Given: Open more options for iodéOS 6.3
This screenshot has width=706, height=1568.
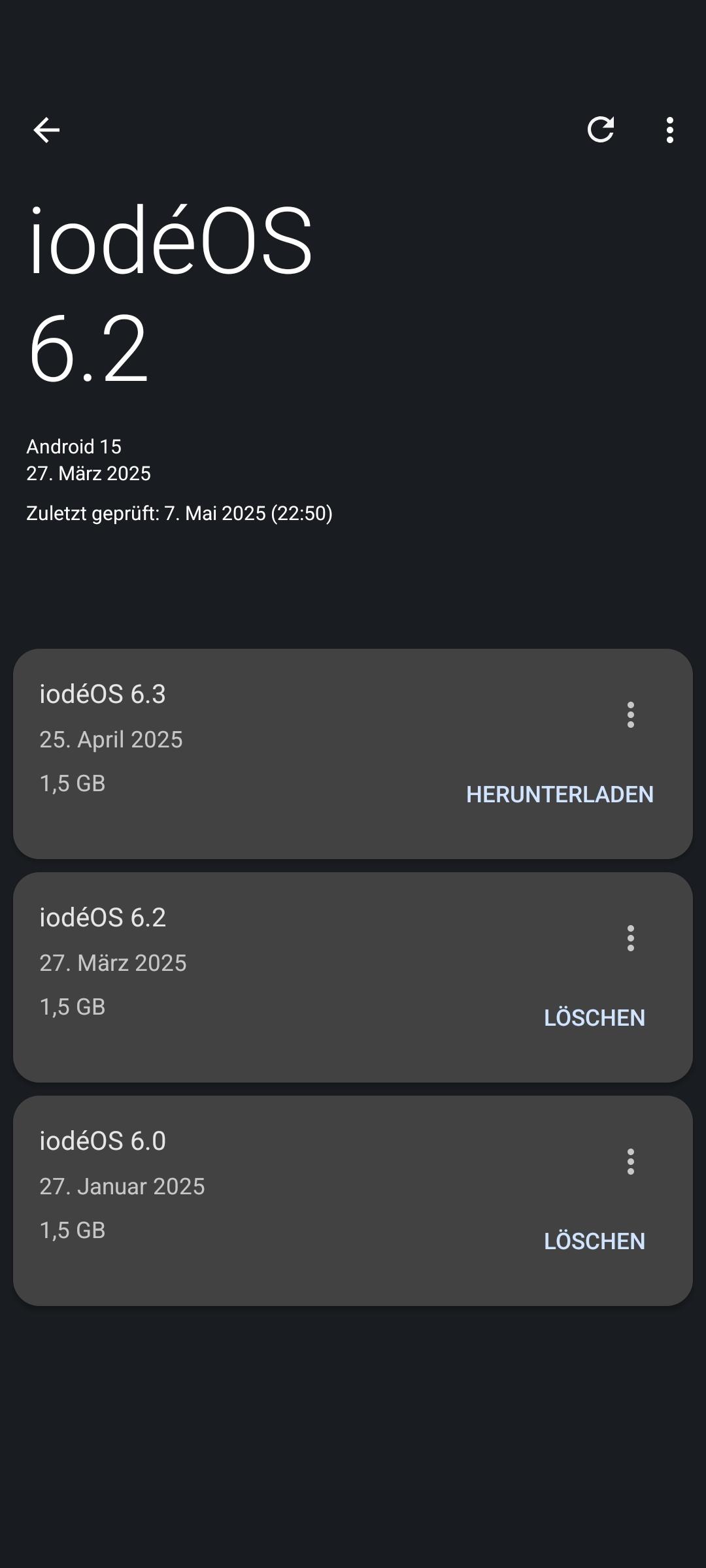Looking at the screenshot, I should (630, 715).
